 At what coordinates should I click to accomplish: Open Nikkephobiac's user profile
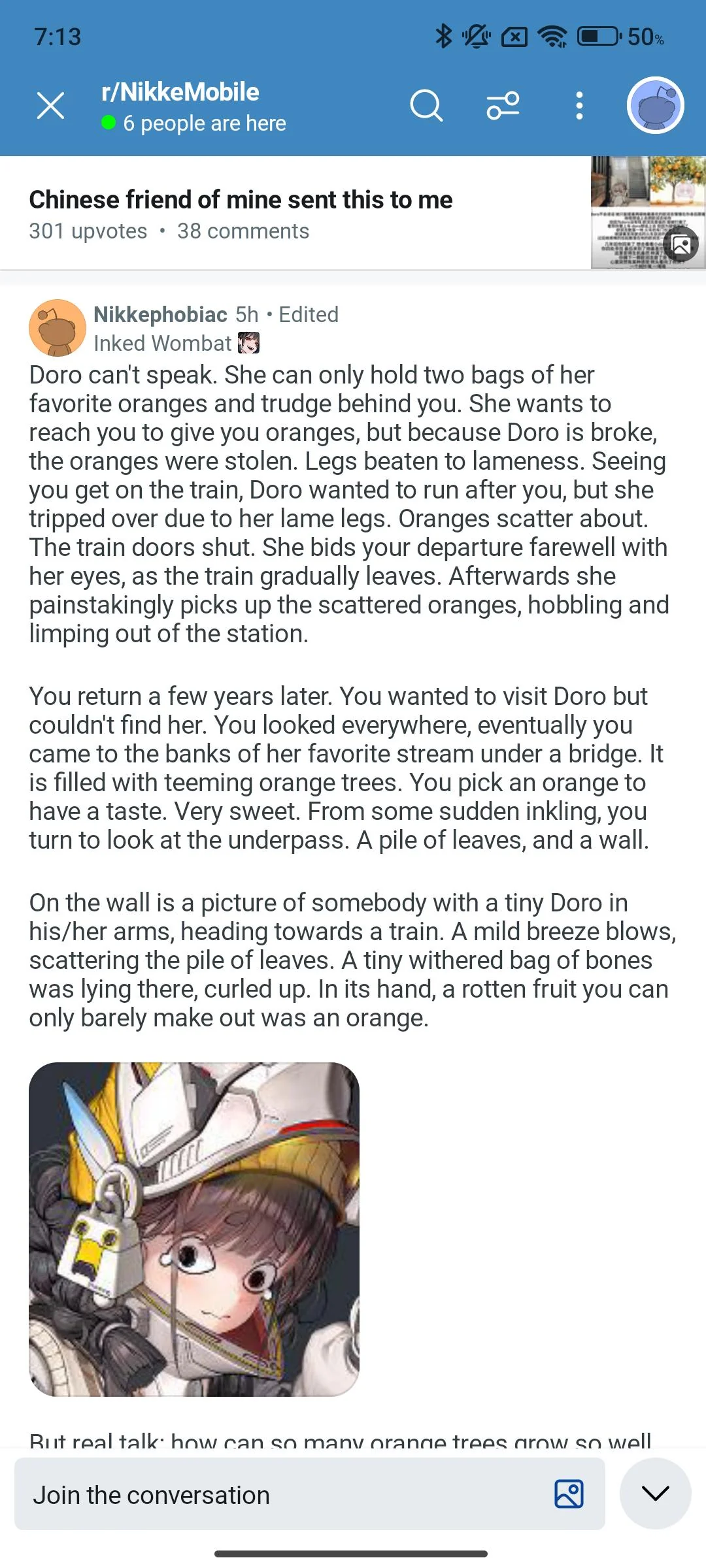pyautogui.click(x=161, y=315)
